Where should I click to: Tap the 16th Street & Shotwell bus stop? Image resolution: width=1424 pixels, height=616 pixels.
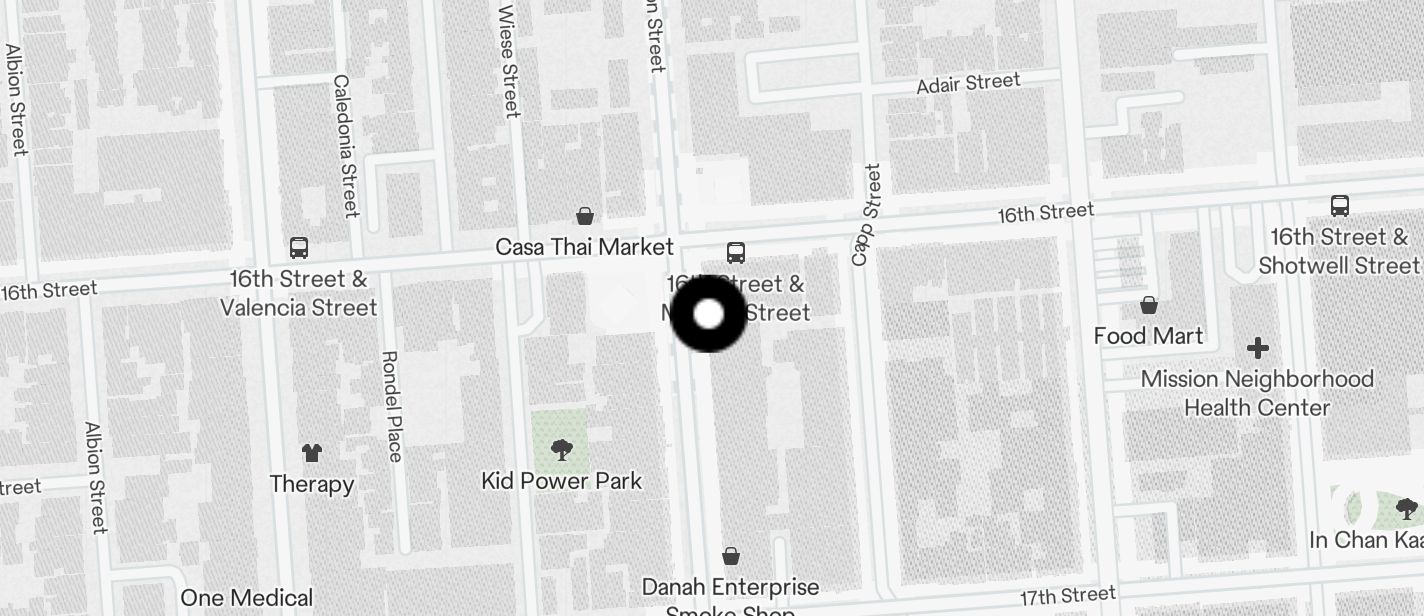pyautogui.click(x=1340, y=206)
